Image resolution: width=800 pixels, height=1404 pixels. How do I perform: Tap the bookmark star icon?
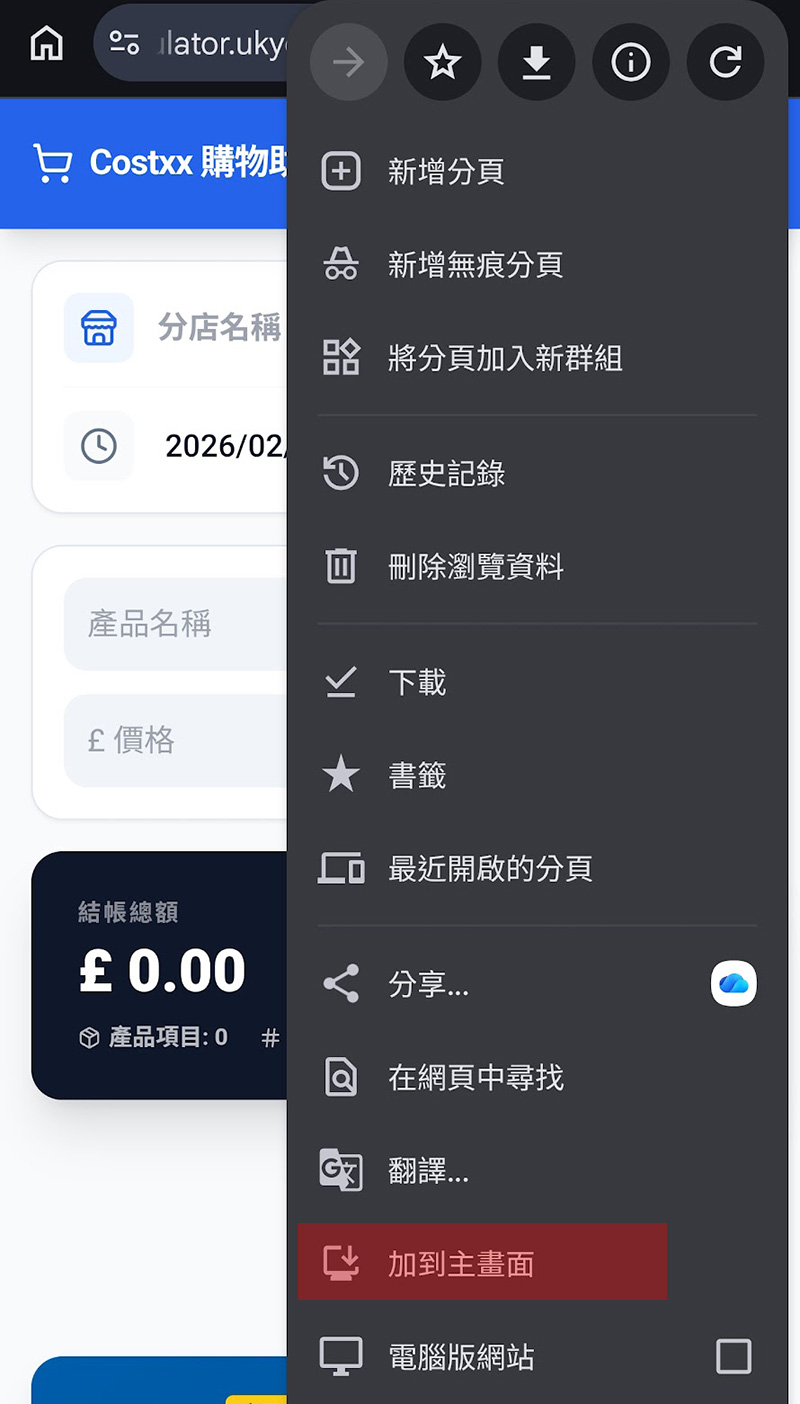click(x=442, y=62)
